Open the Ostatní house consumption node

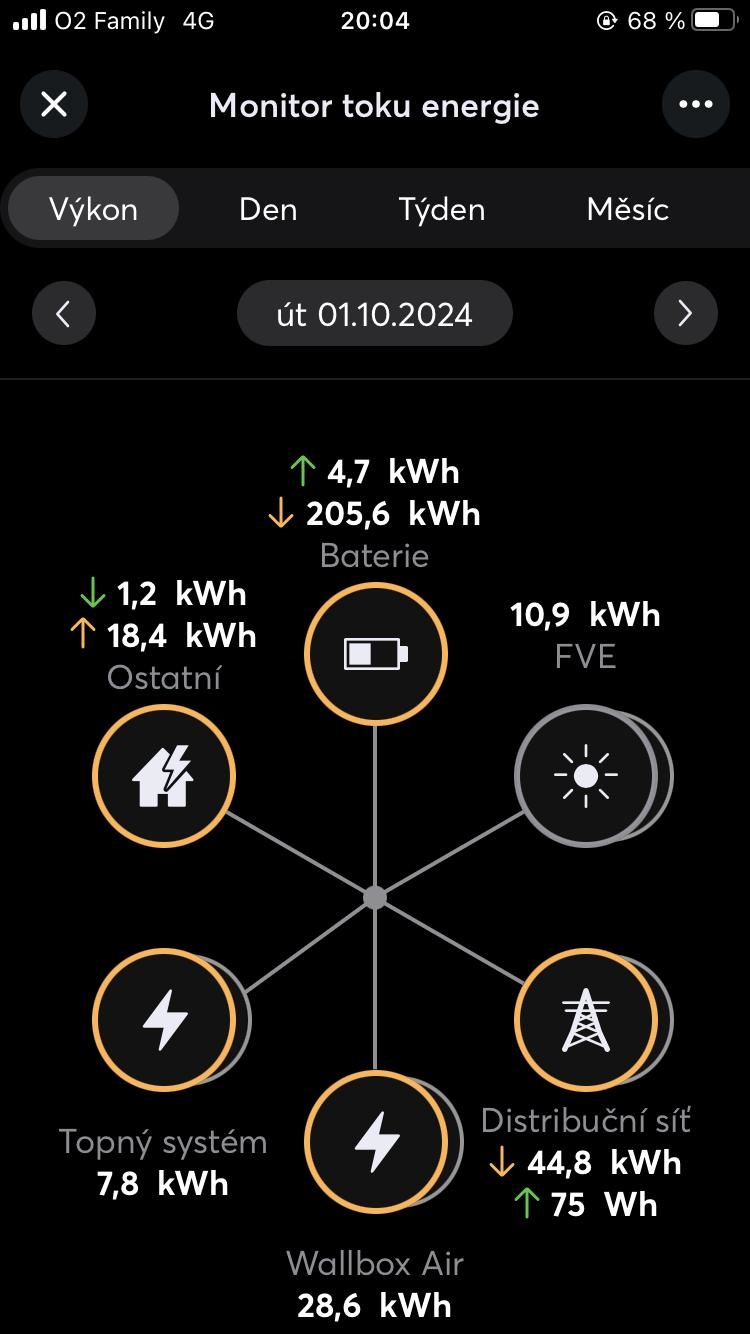pyautogui.click(x=164, y=776)
